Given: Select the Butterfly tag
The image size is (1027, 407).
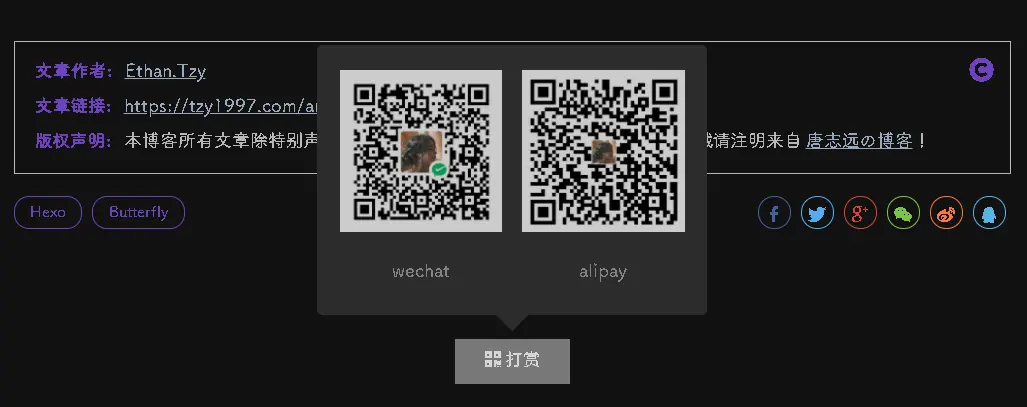Looking at the screenshot, I should click(138, 213).
